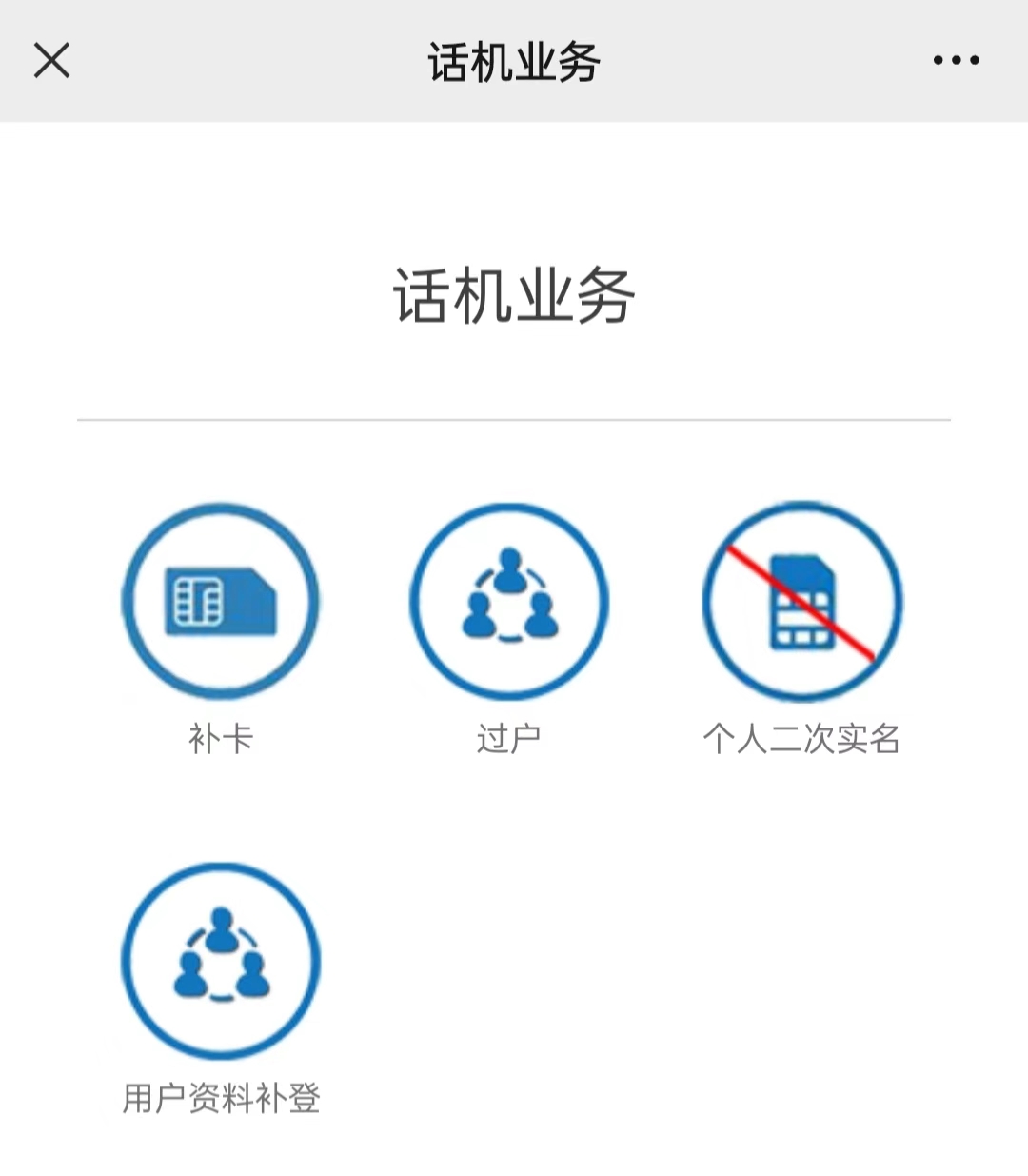Close the 话机业务 page
This screenshot has width=1028, height=1176.
point(52,60)
